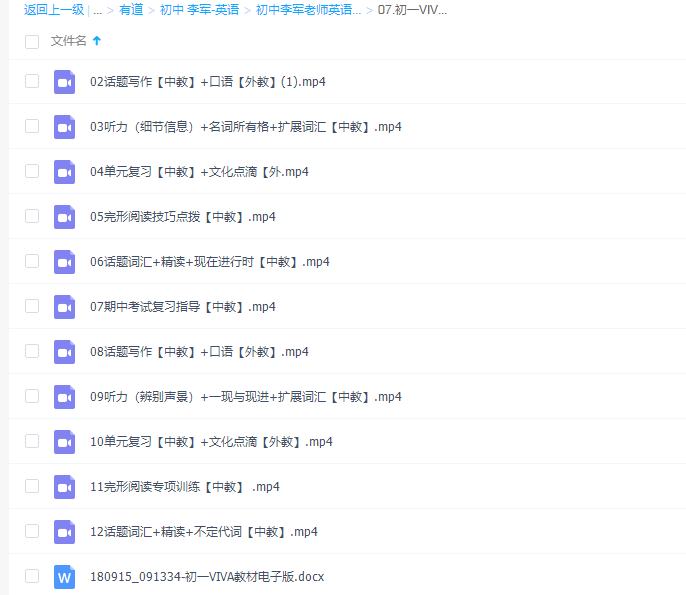This screenshot has height=595, width=686.
Task: Open 09听力（辨别声景）video file
Action: point(245,397)
